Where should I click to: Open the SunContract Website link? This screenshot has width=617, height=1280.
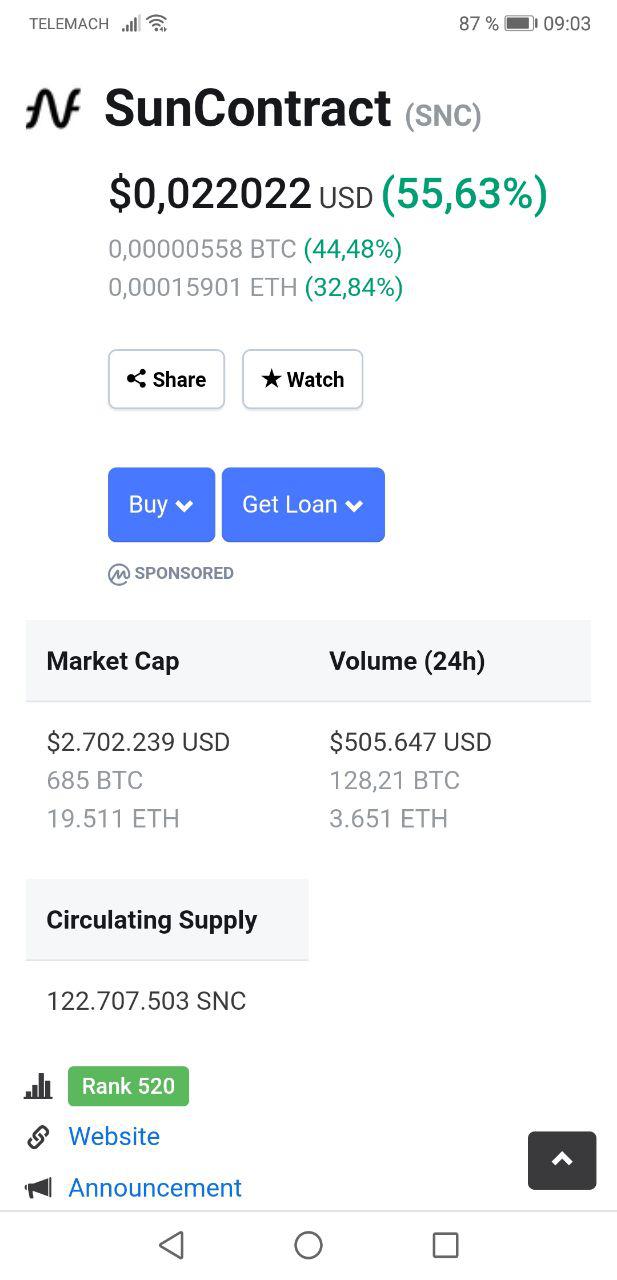point(114,1136)
